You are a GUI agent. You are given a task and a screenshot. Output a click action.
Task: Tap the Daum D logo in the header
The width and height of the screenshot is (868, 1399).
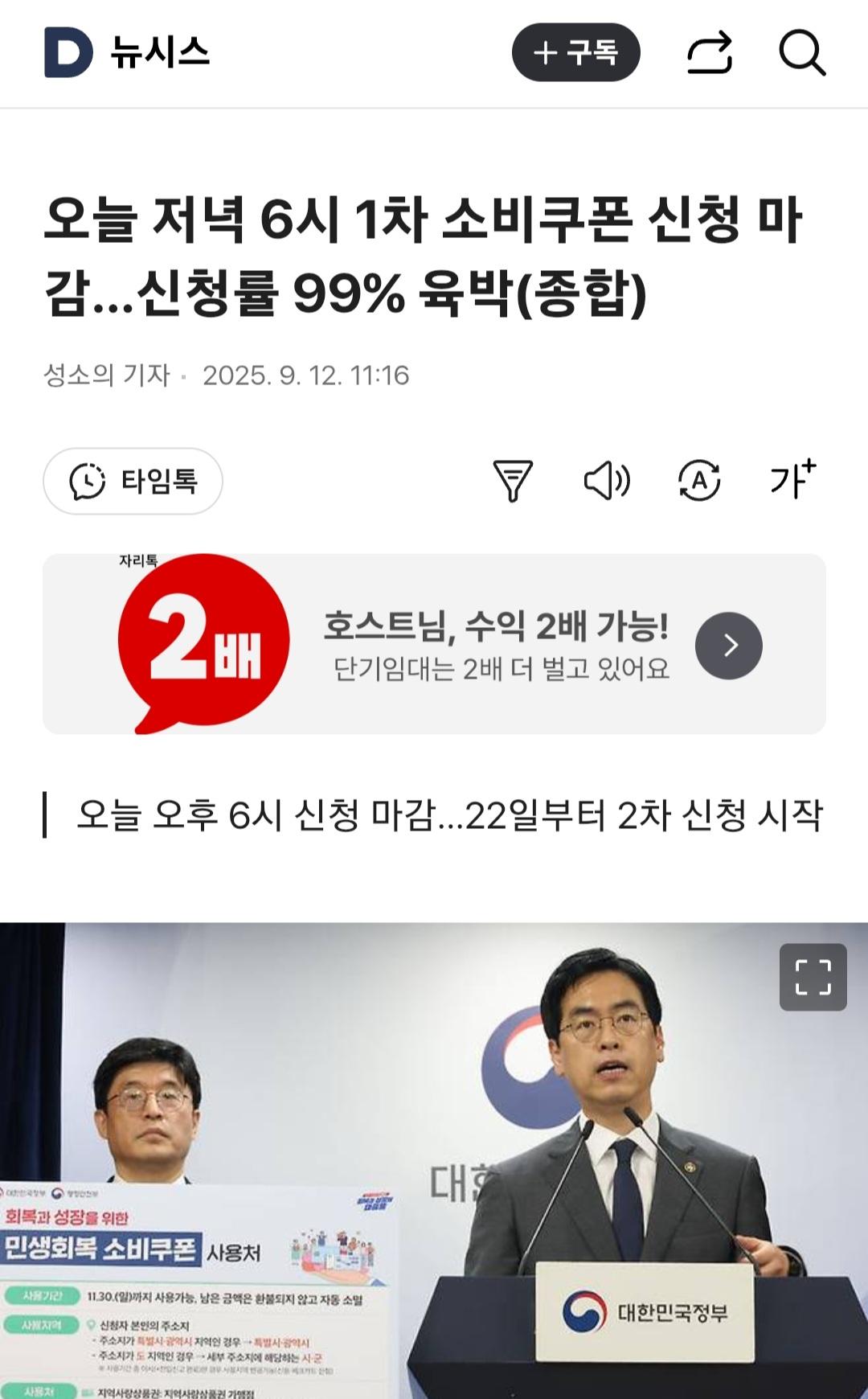[68, 53]
